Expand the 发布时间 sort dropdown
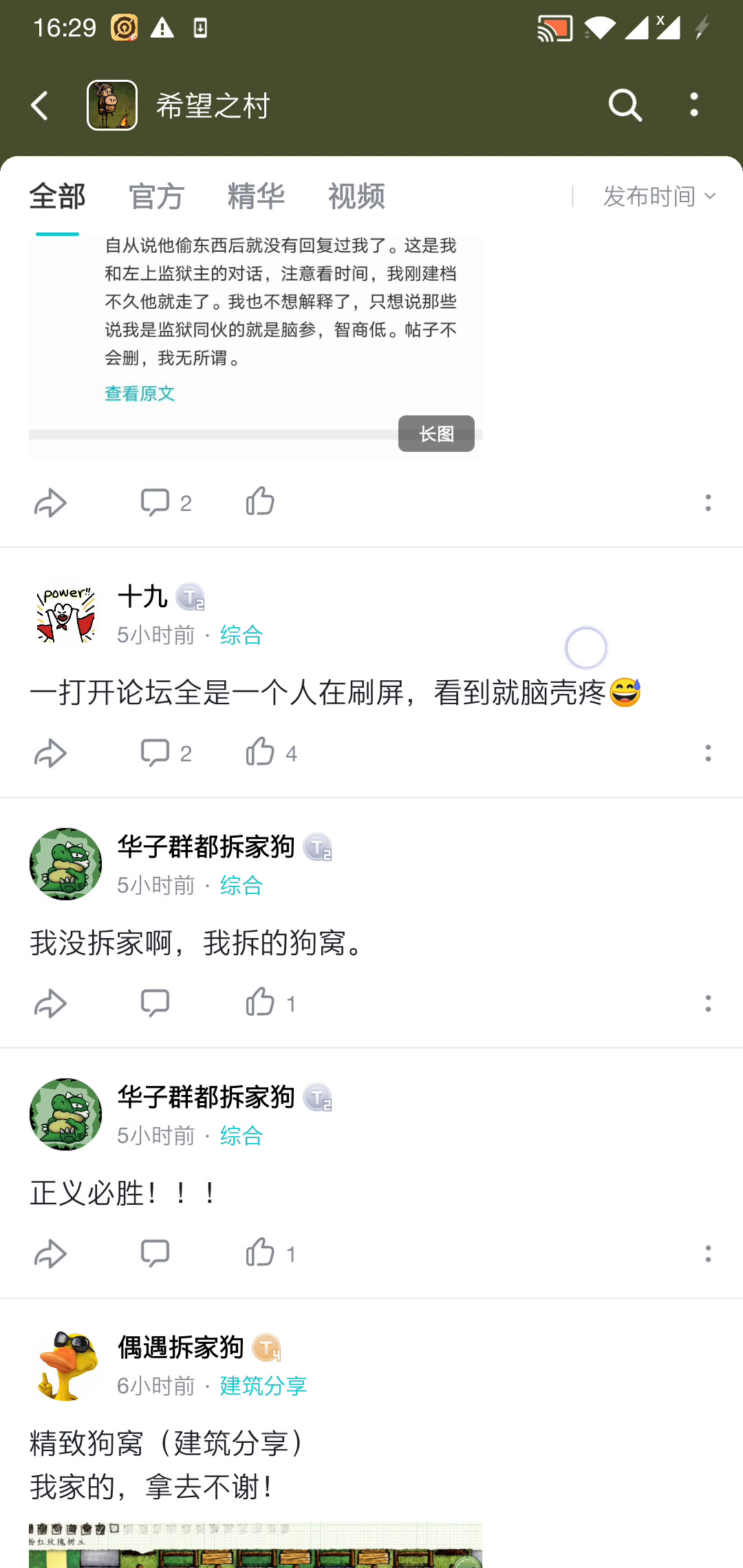Viewport: 743px width, 1568px height. pyautogui.click(x=659, y=197)
